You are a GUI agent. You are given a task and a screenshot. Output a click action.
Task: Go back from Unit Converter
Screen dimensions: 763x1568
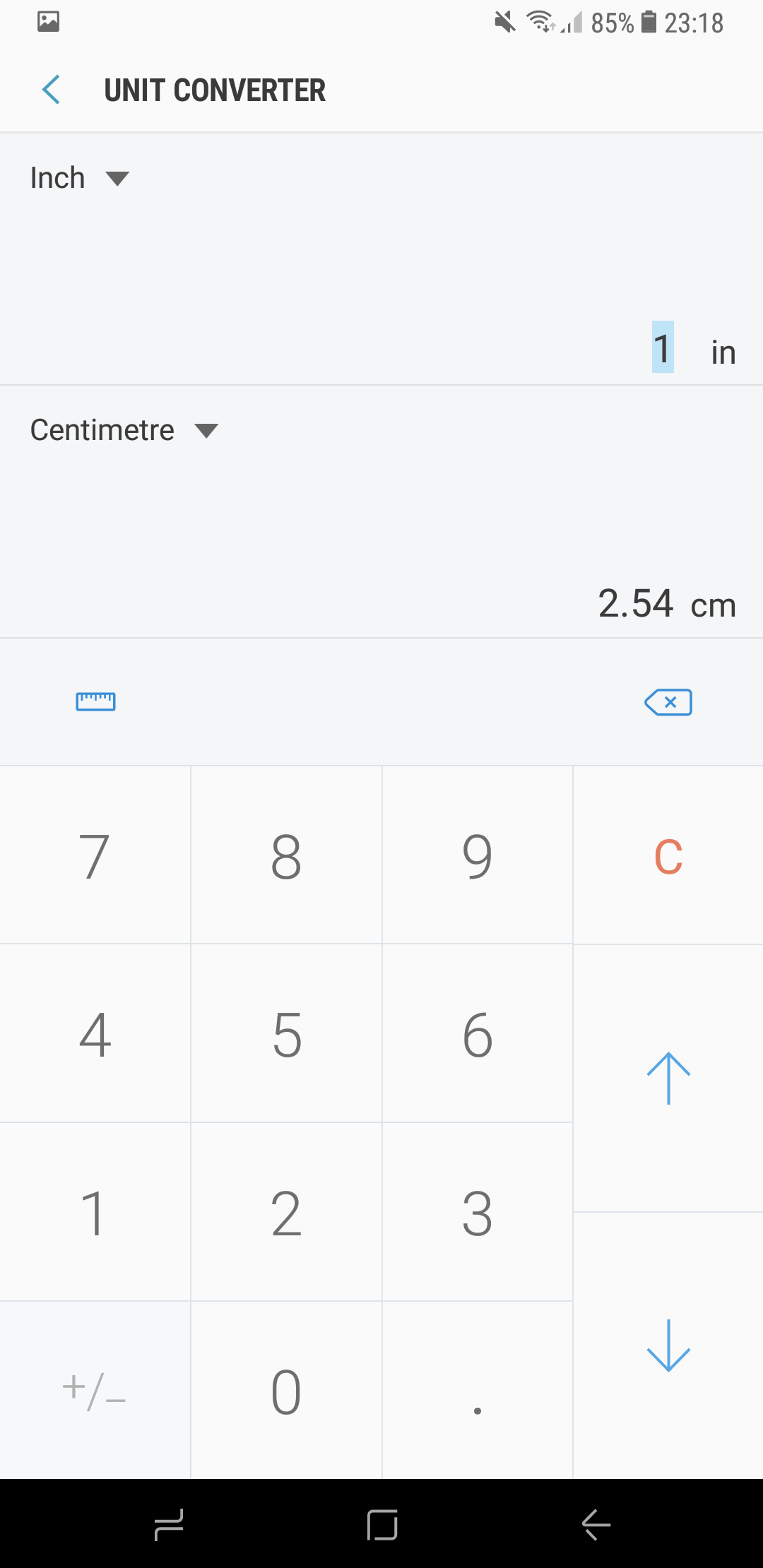coord(51,90)
